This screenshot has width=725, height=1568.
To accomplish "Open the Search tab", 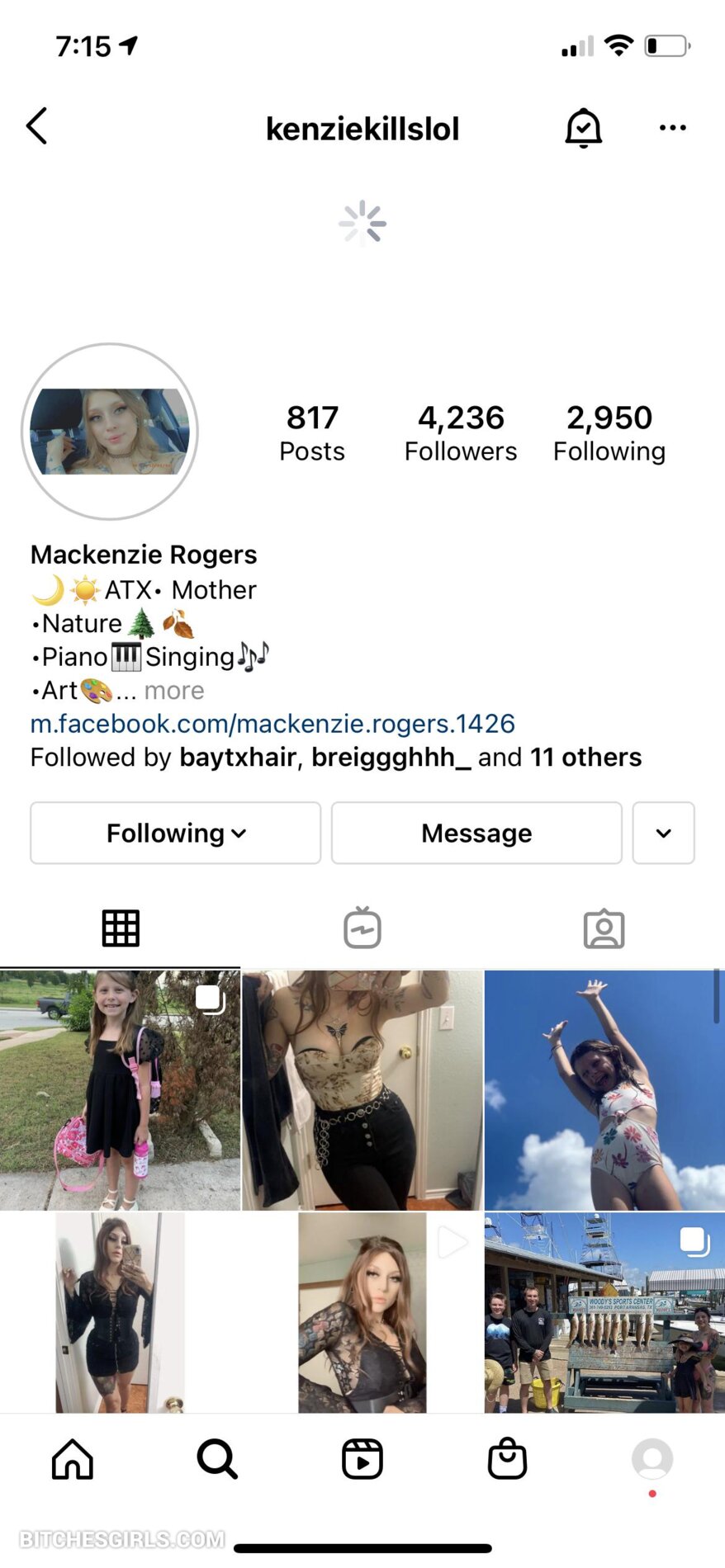I will 217,1460.
